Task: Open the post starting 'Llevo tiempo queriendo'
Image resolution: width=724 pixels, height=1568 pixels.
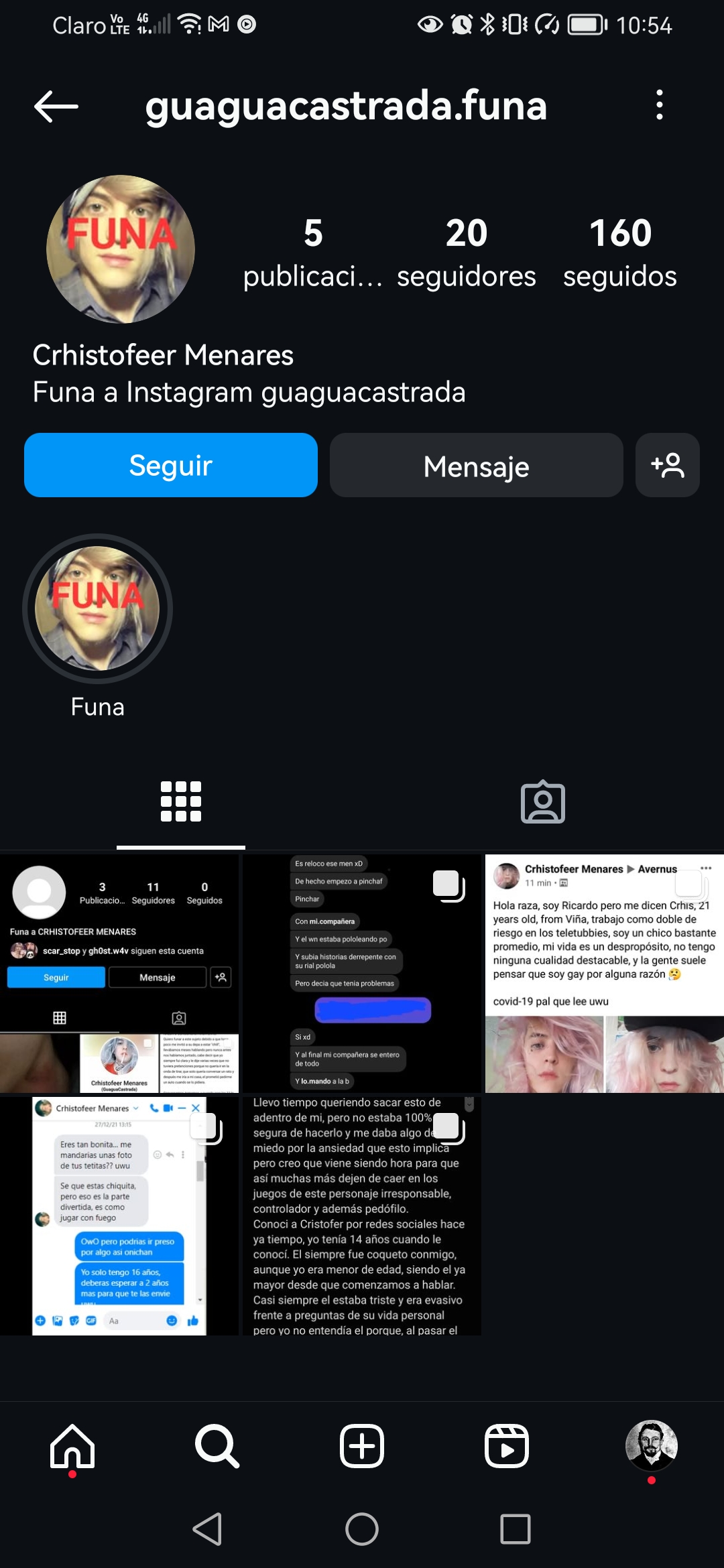Action: pos(362,1216)
